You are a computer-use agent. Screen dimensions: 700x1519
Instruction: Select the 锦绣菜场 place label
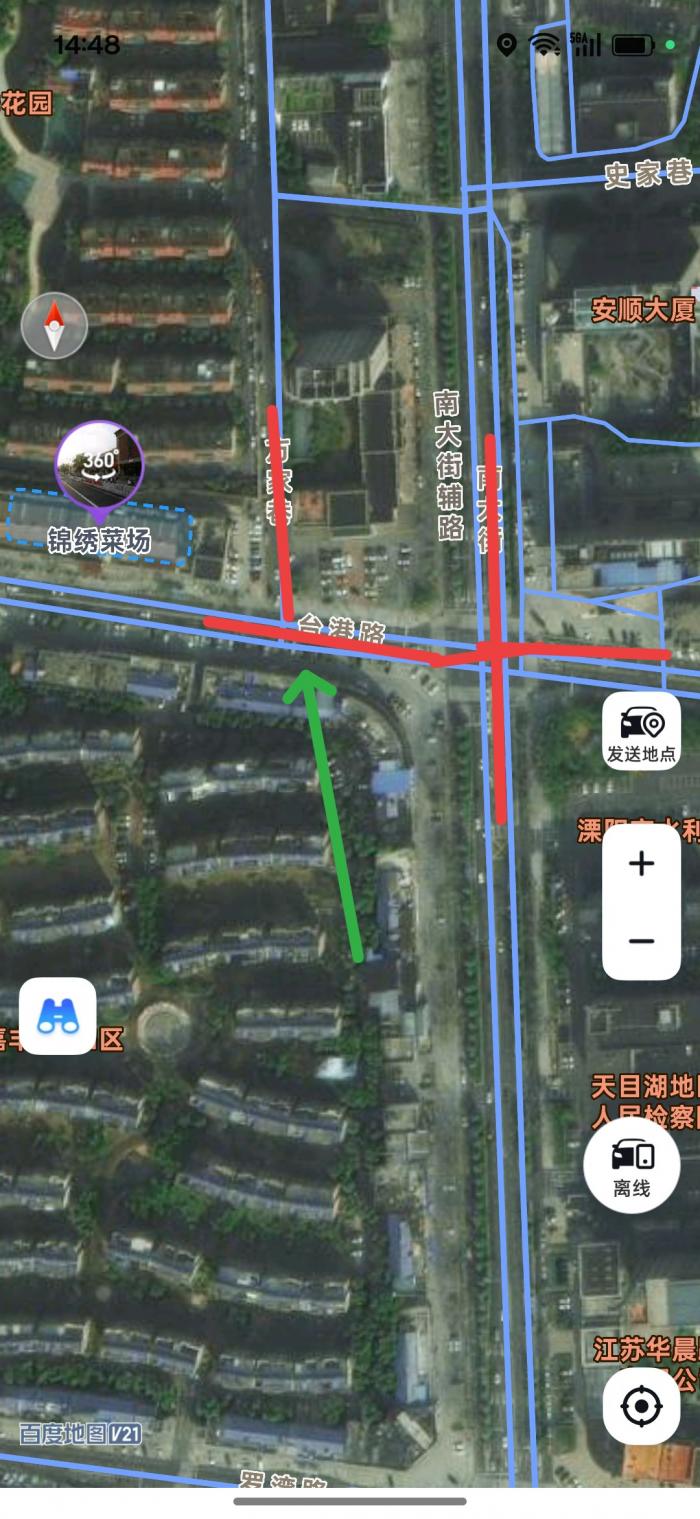tap(98, 541)
